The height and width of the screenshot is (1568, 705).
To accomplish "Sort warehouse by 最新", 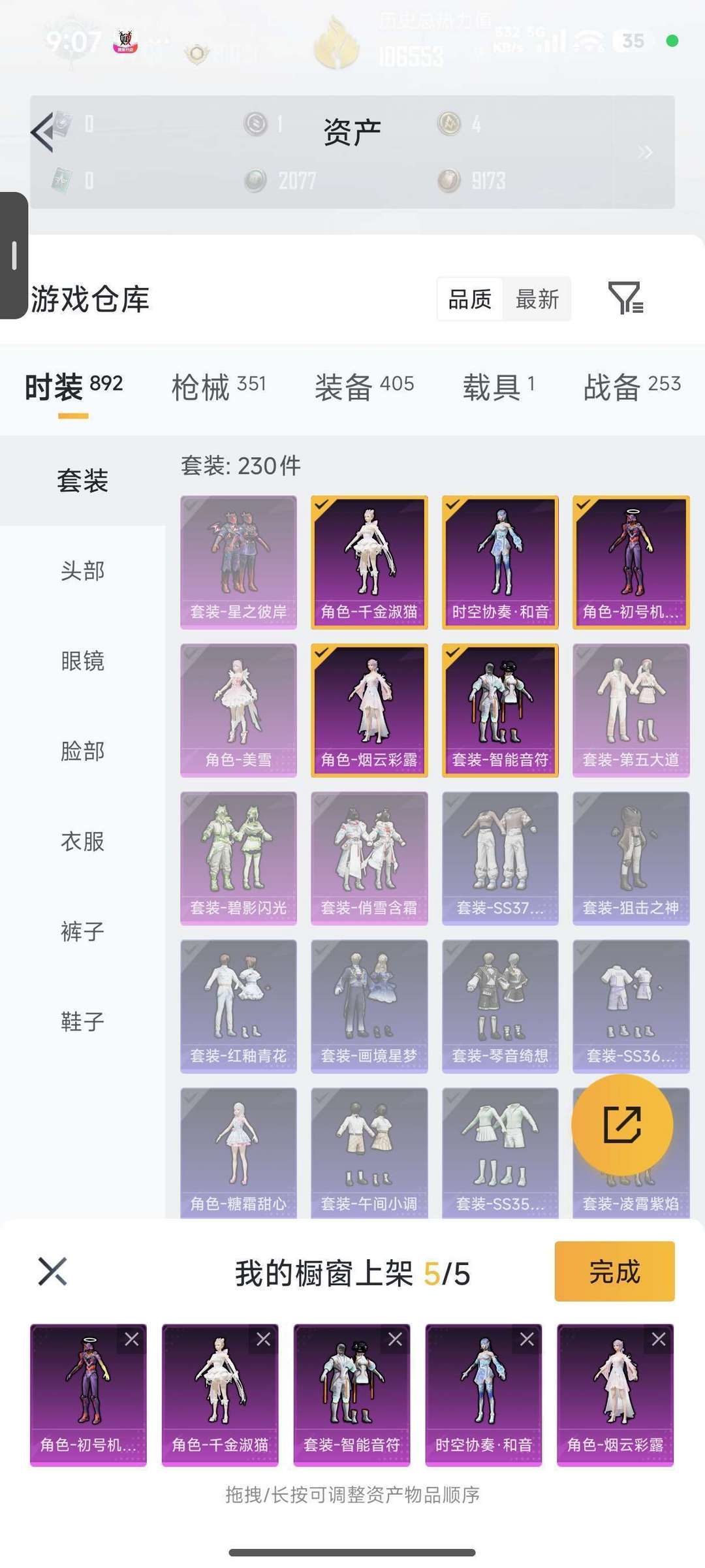I will (x=537, y=299).
